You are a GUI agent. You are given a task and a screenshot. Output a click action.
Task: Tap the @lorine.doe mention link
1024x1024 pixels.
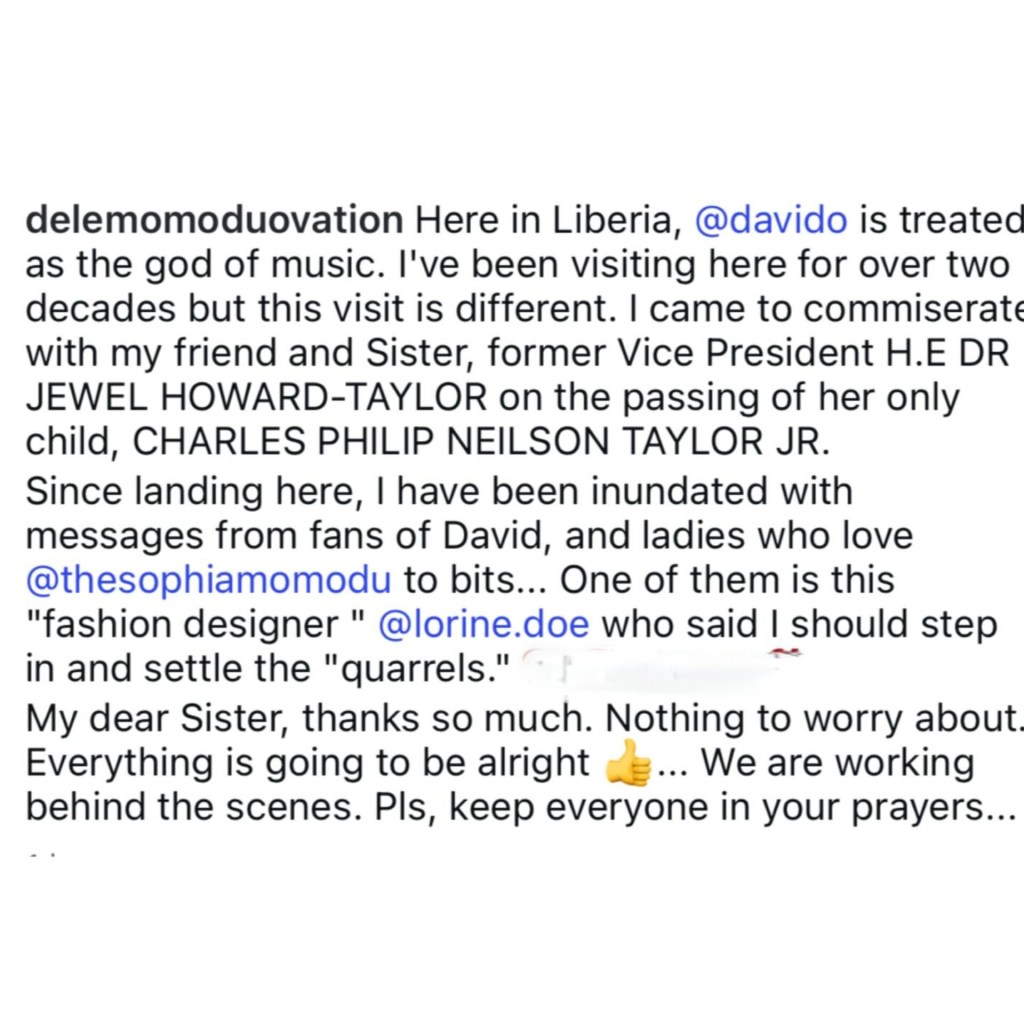(x=484, y=625)
